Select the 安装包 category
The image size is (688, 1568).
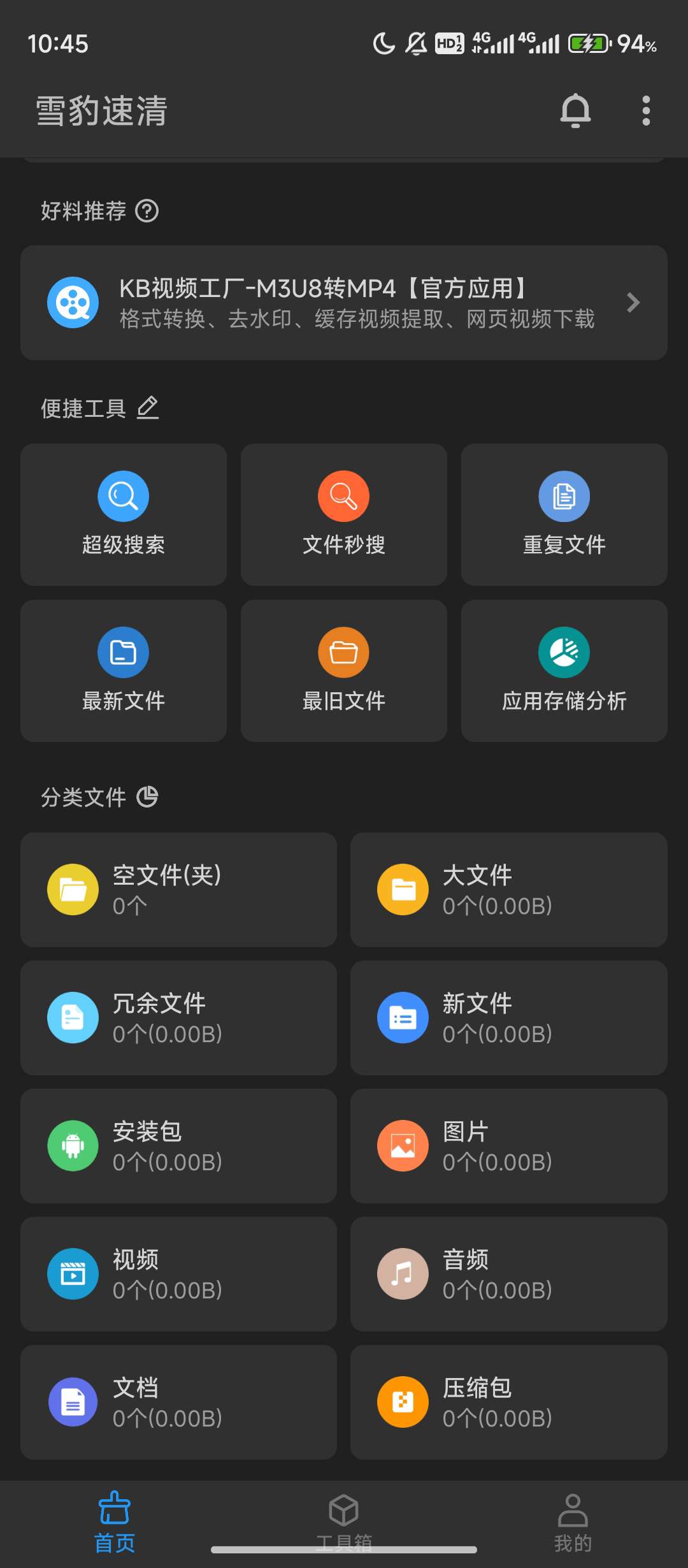(178, 1146)
